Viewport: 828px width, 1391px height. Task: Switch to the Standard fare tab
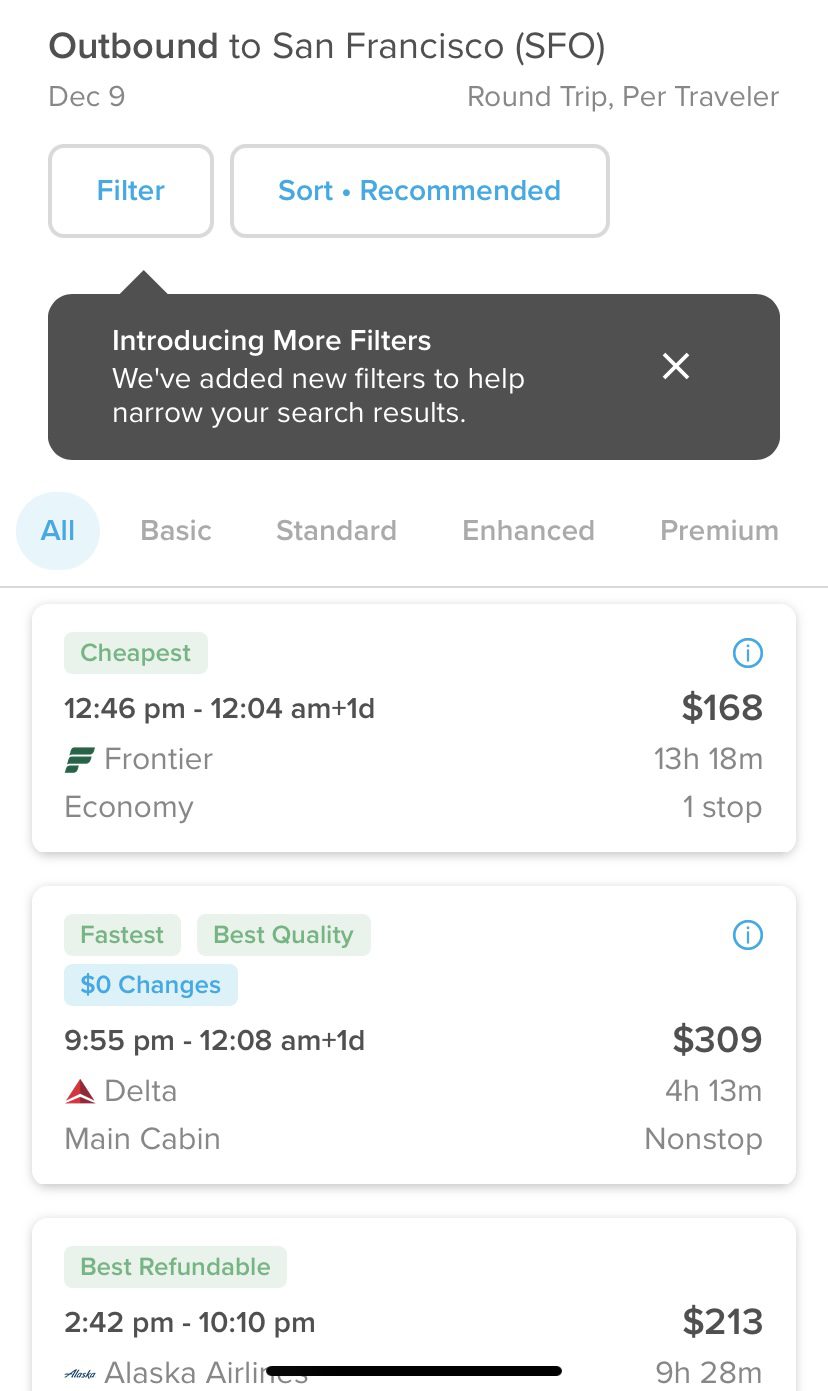pyautogui.click(x=336, y=530)
